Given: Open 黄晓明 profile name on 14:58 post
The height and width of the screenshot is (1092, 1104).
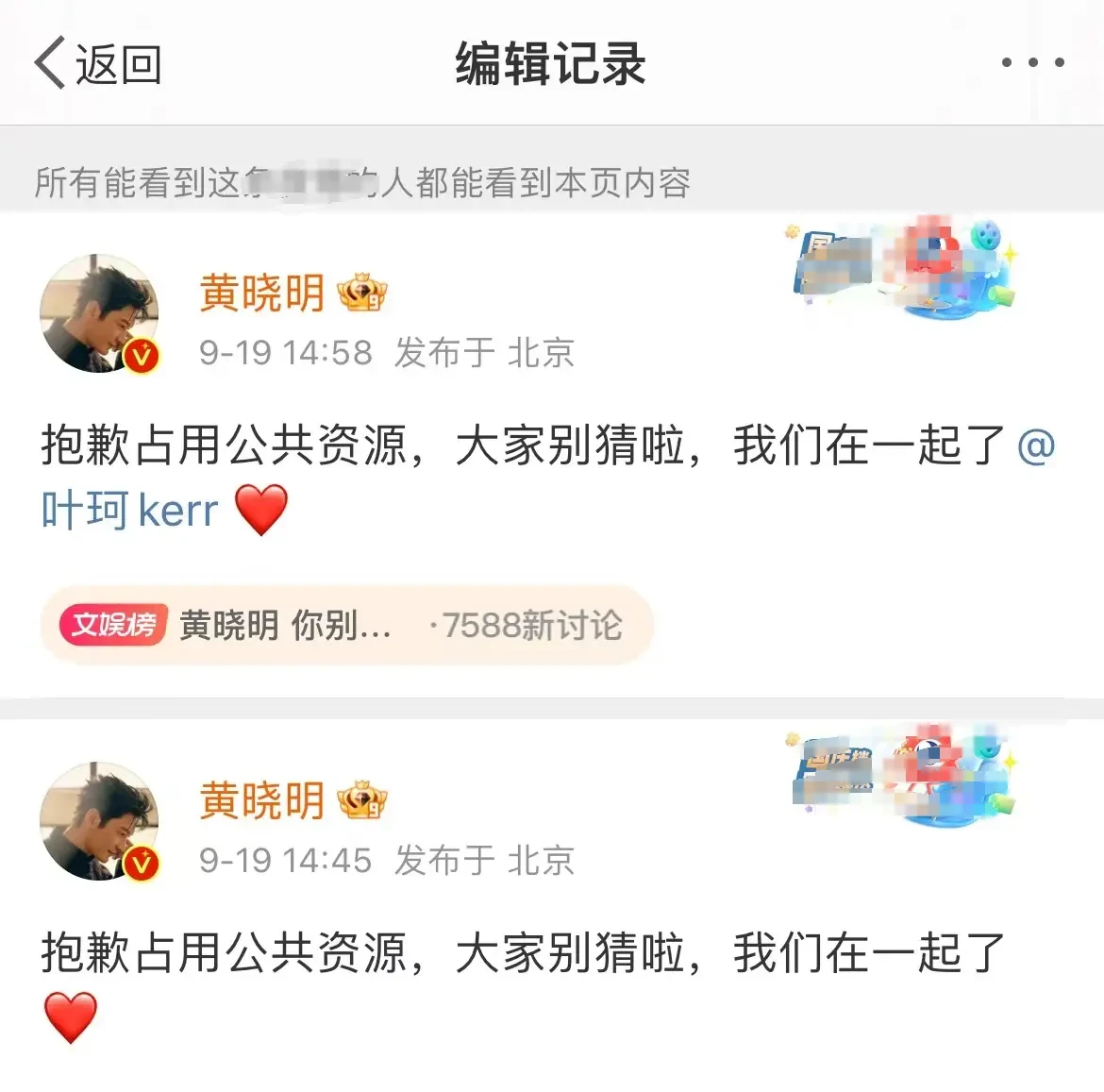Looking at the screenshot, I should click(x=261, y=294).
